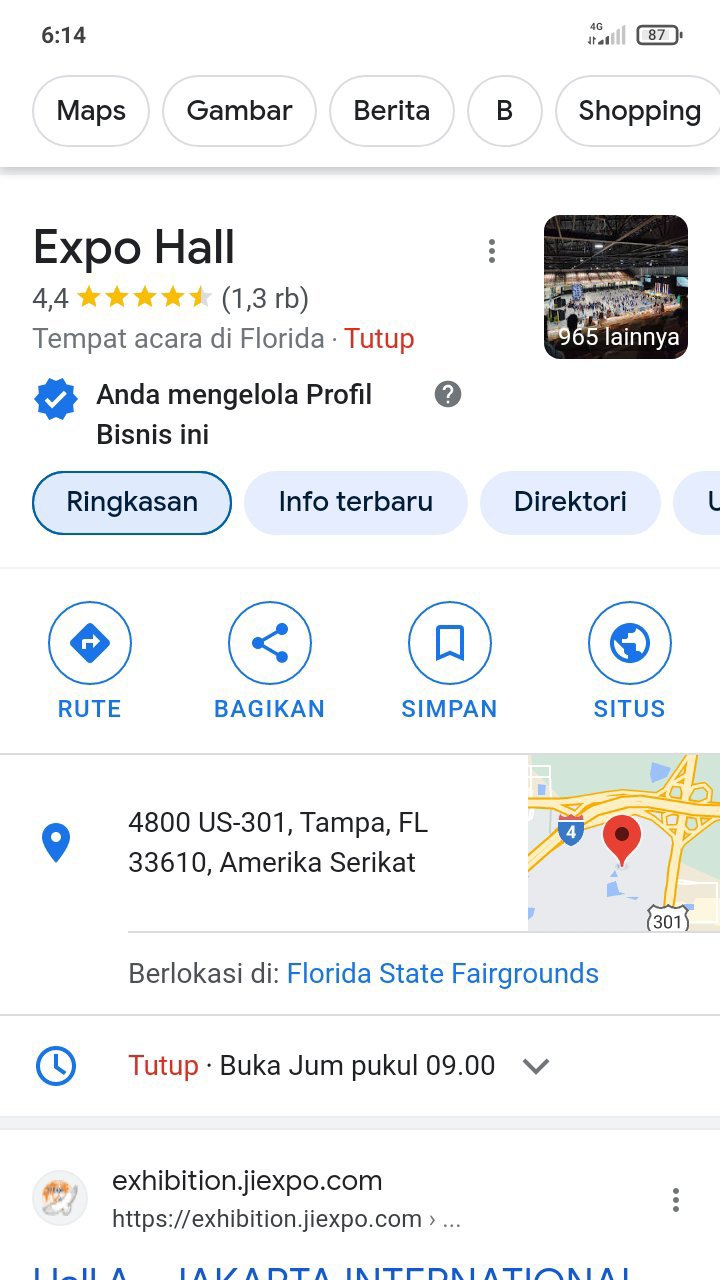The image size is (720, 1280).
Task: Select the Gambar search filter
Action: click(239, 111)
